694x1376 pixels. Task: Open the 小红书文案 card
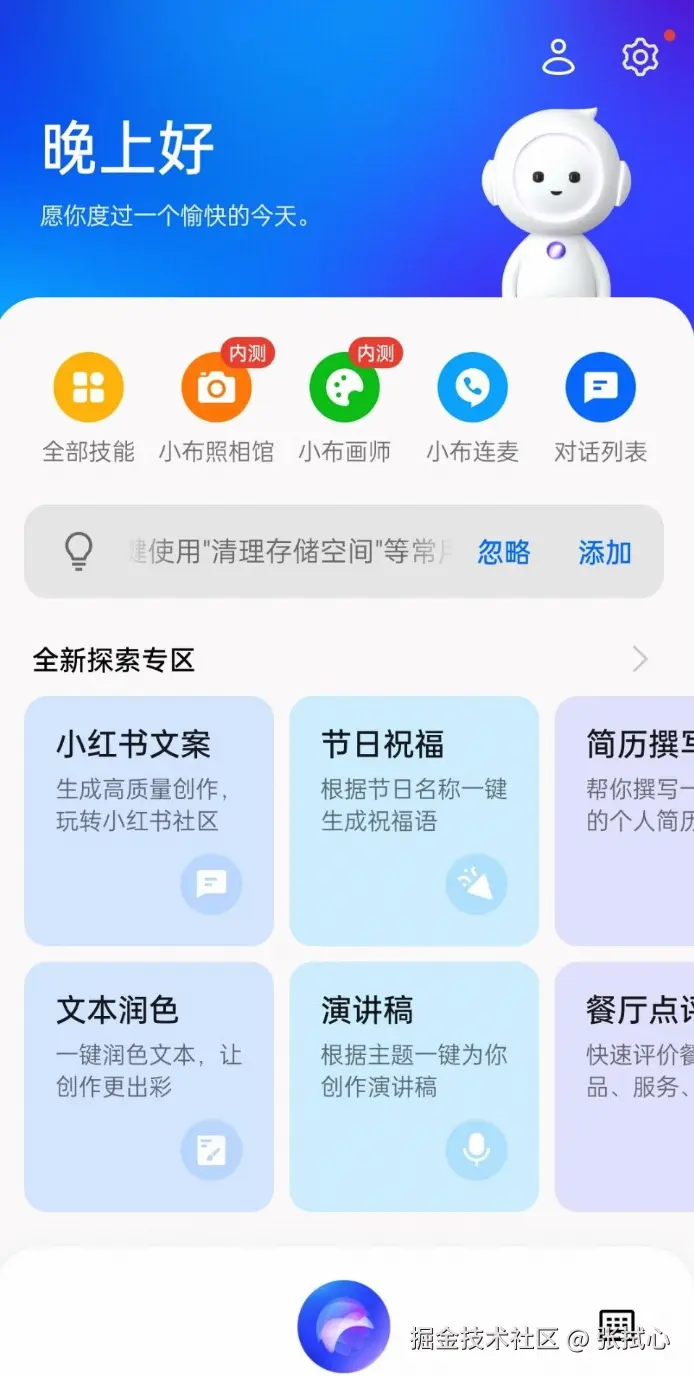pyautogui.click(x=149, y=820)
